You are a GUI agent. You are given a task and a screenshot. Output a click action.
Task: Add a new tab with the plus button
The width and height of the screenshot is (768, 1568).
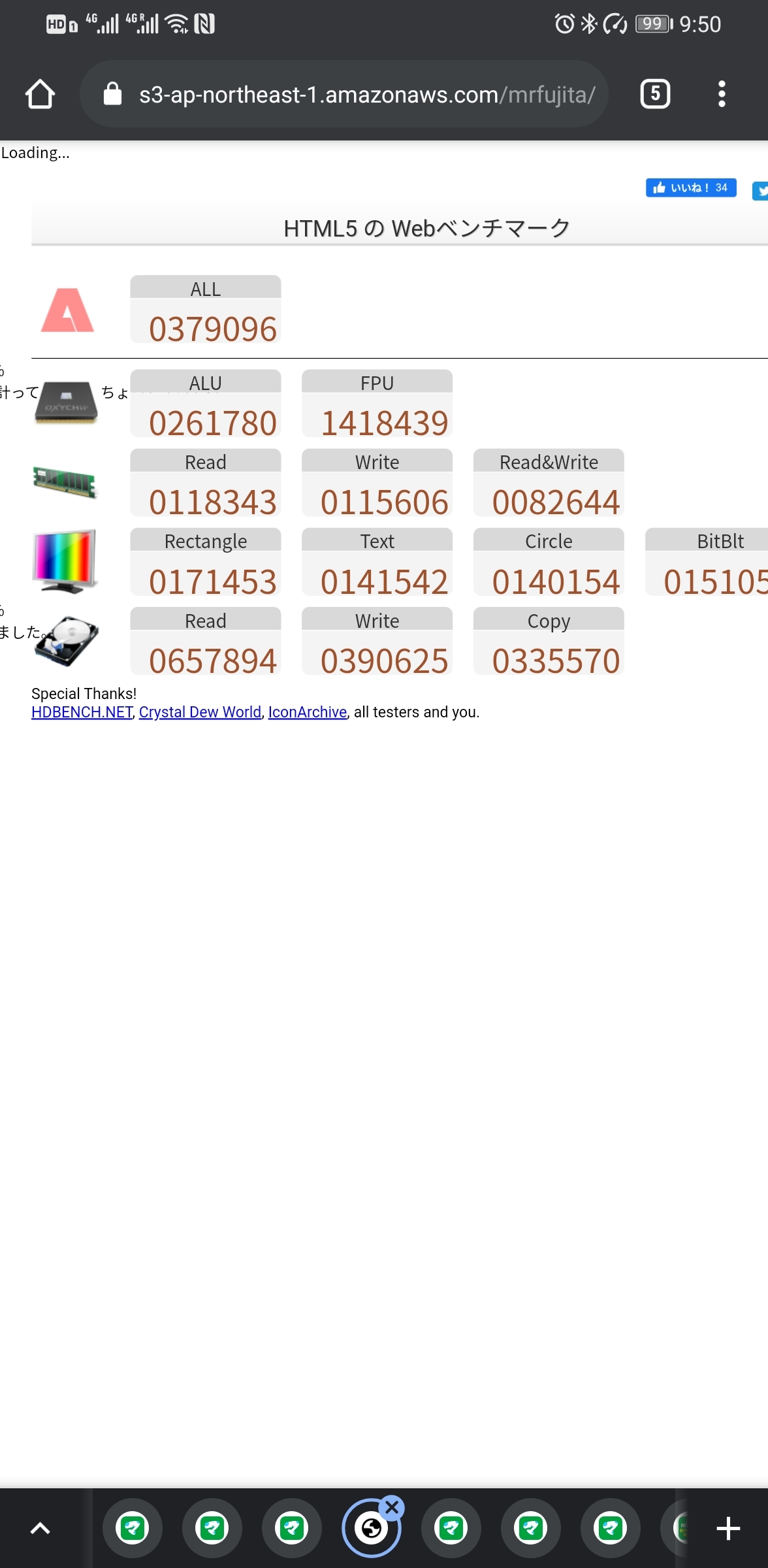(728, 1529)
